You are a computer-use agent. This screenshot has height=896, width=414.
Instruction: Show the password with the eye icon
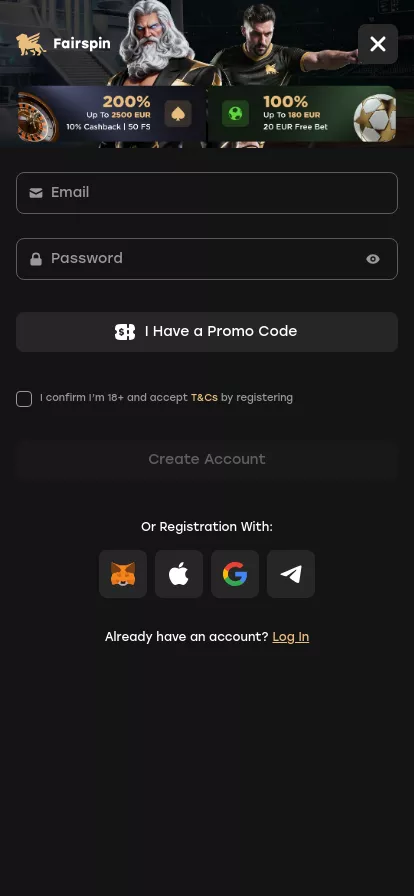[x=373, y=259]
